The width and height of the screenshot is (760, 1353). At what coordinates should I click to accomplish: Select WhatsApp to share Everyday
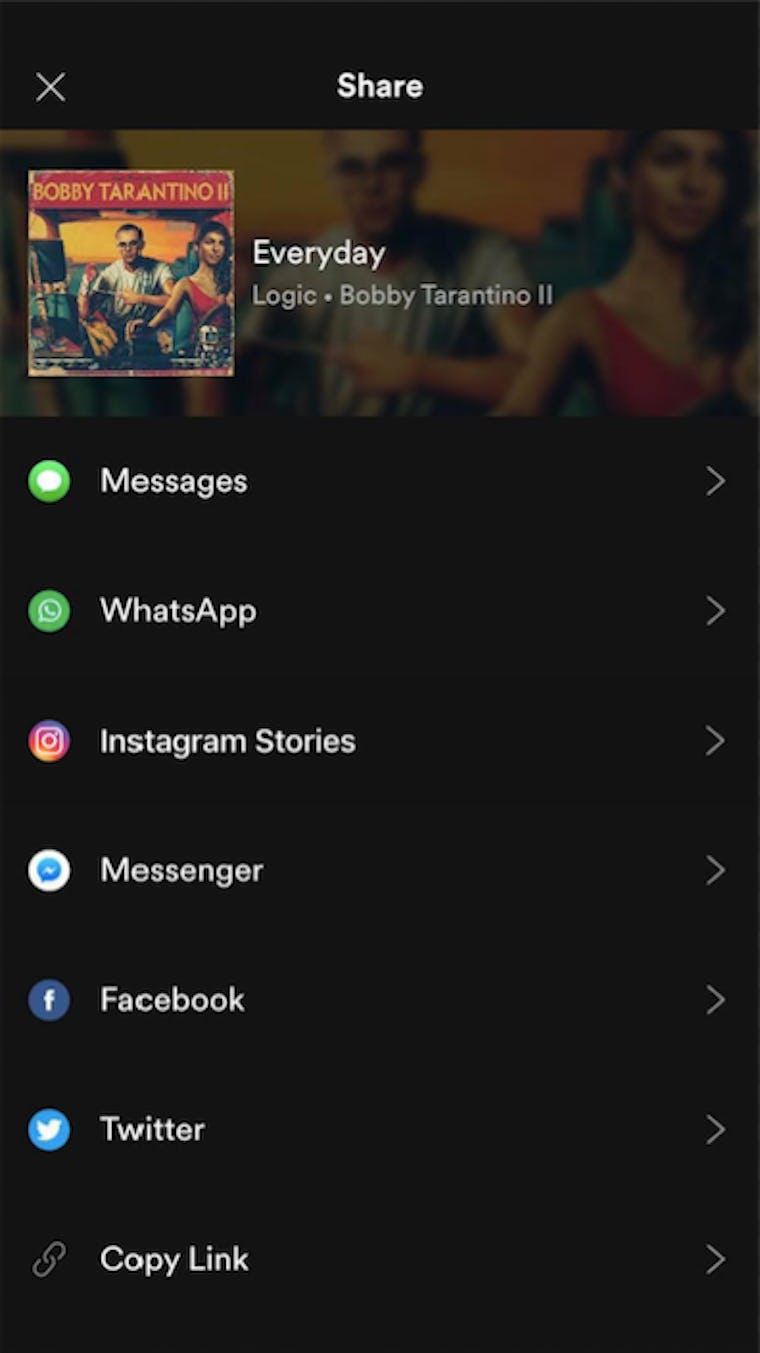click(x=178, y=611)
